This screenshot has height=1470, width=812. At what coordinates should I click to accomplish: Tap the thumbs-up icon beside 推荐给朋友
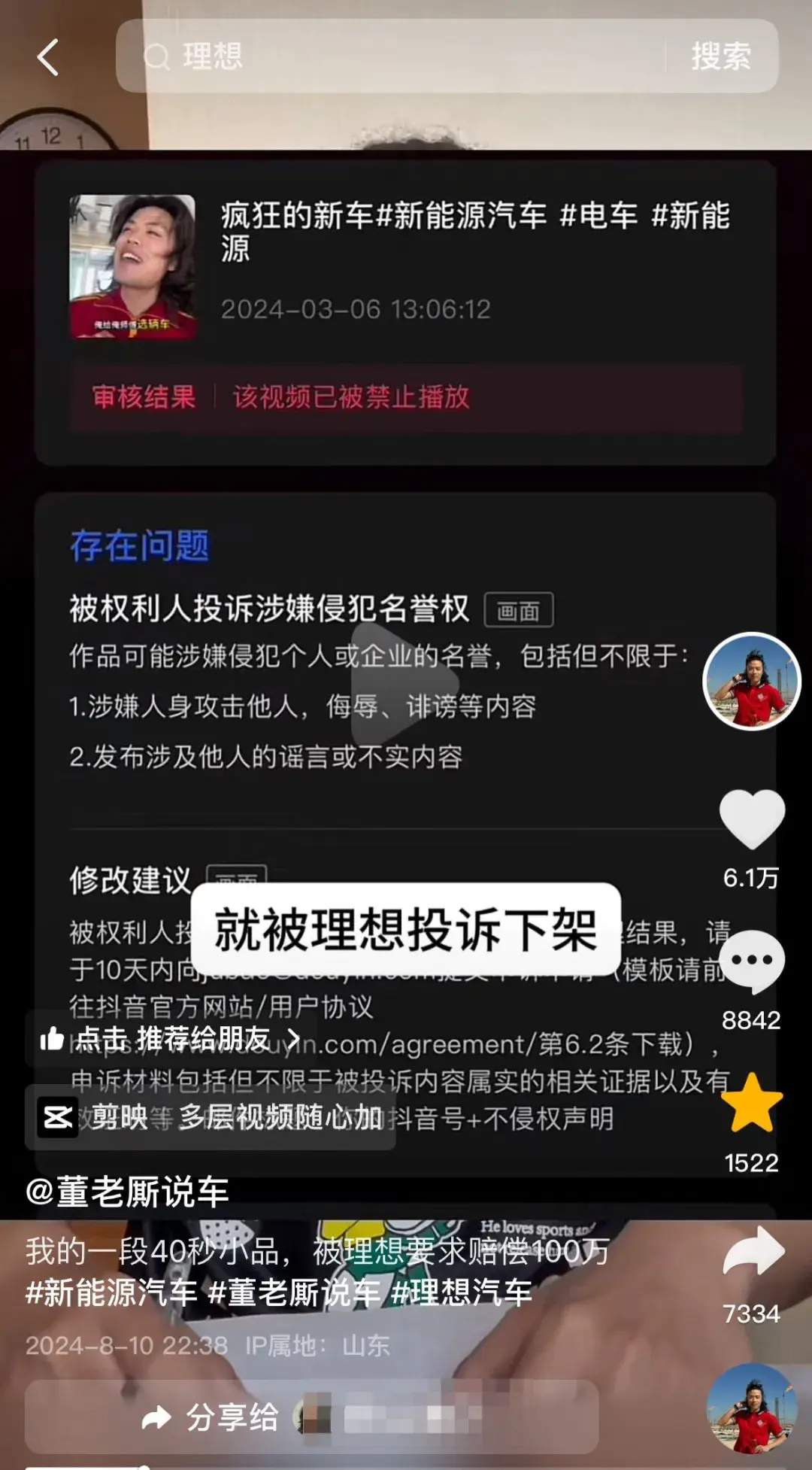(53, 1038)
